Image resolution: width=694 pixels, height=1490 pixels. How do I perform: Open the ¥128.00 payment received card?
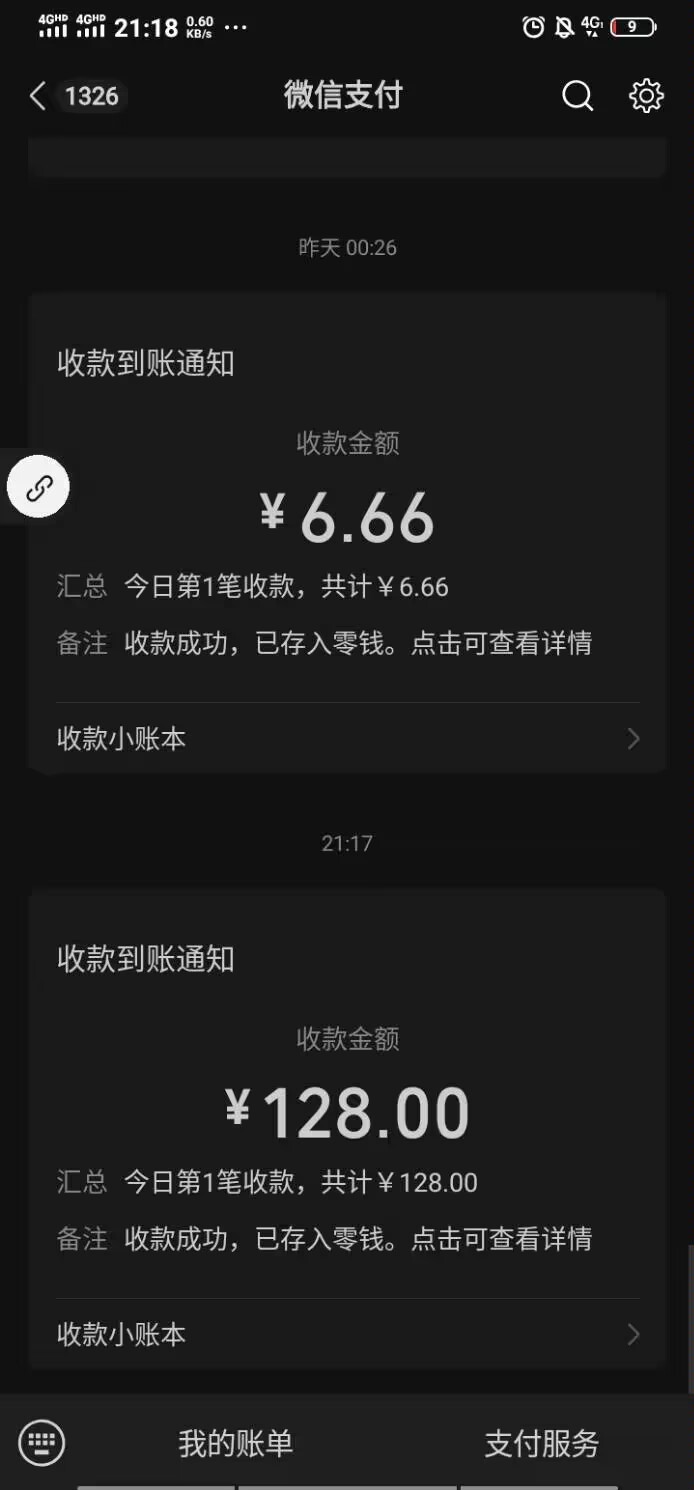[347, 1093]
